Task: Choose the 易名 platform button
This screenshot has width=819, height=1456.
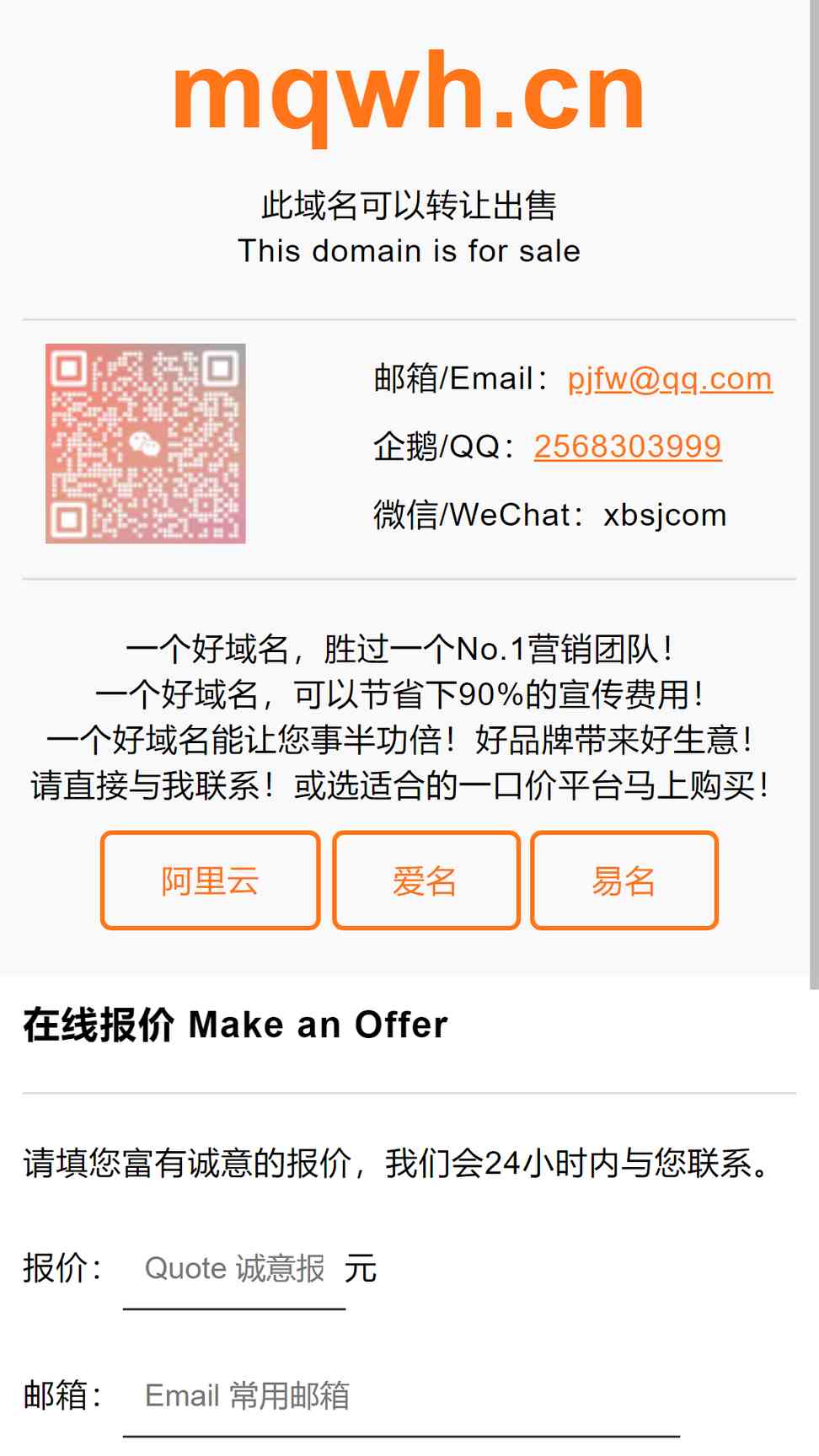Action: [x=624, y=881]
